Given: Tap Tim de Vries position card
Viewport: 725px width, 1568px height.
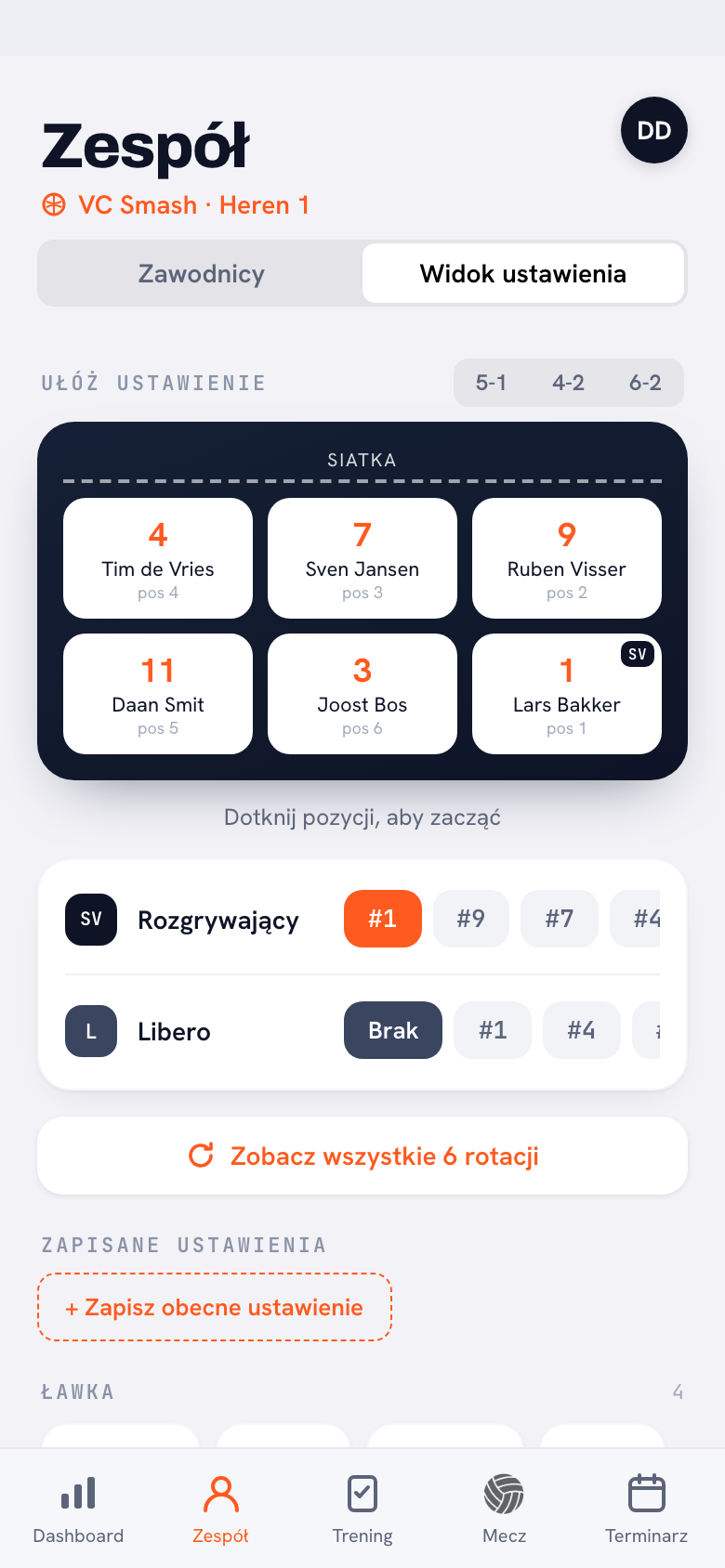Looking at the screenshot, I should pos(158,558).
